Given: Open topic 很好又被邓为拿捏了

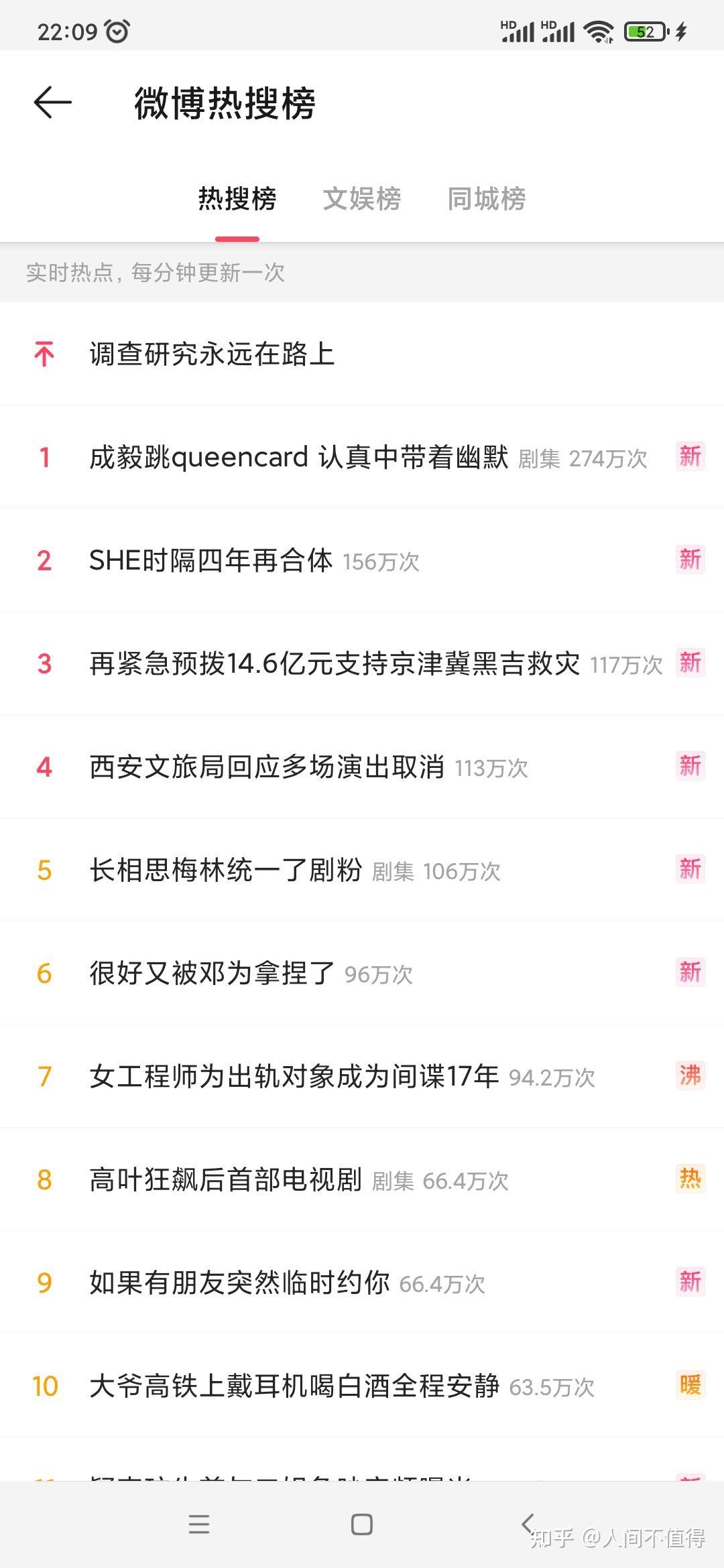Looking at the screenshot, I should point(212,973).
